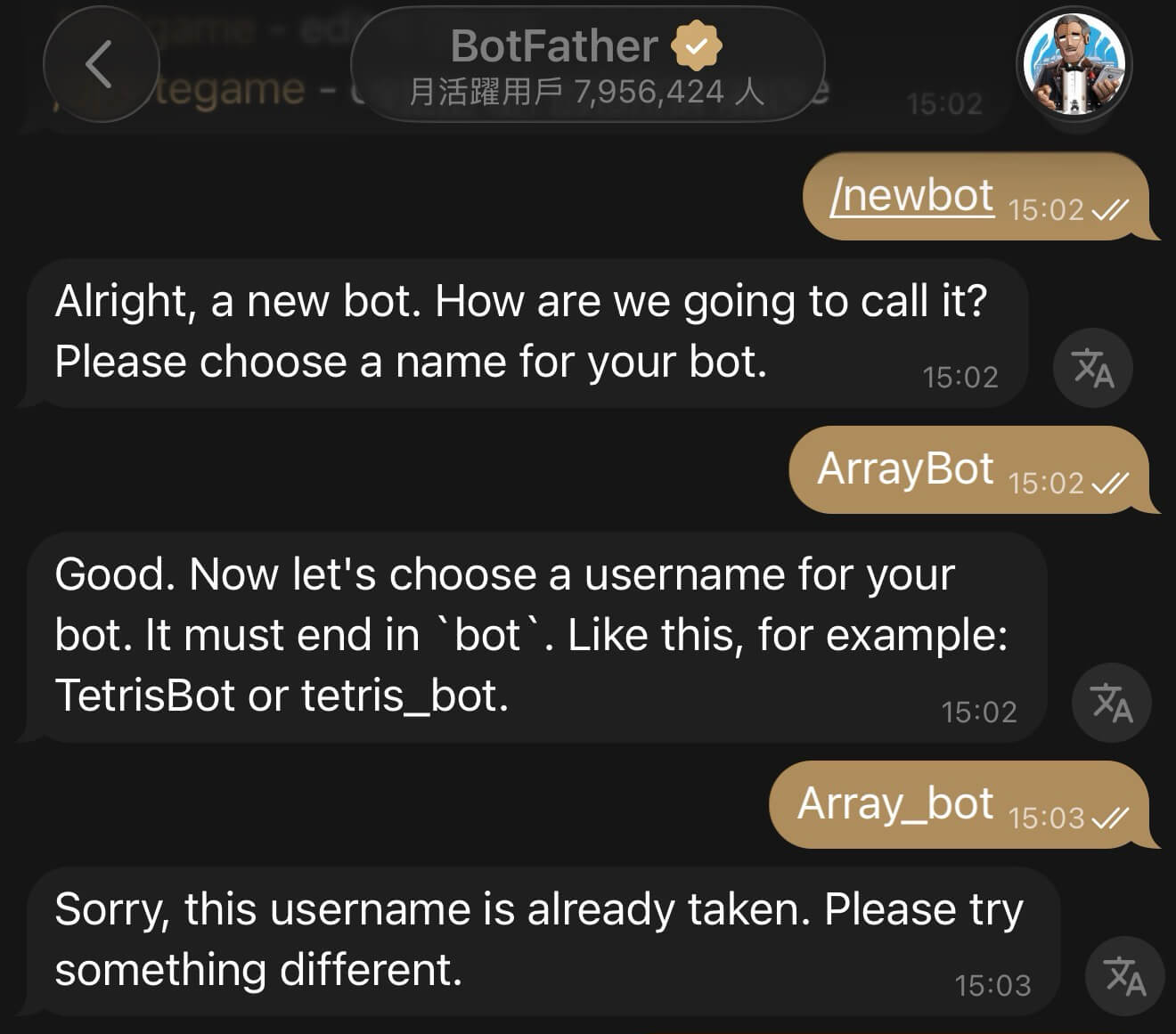Screen dimensions: 1176x1034
Task: Open BotFather chat info header
Action: coord(587,65)
